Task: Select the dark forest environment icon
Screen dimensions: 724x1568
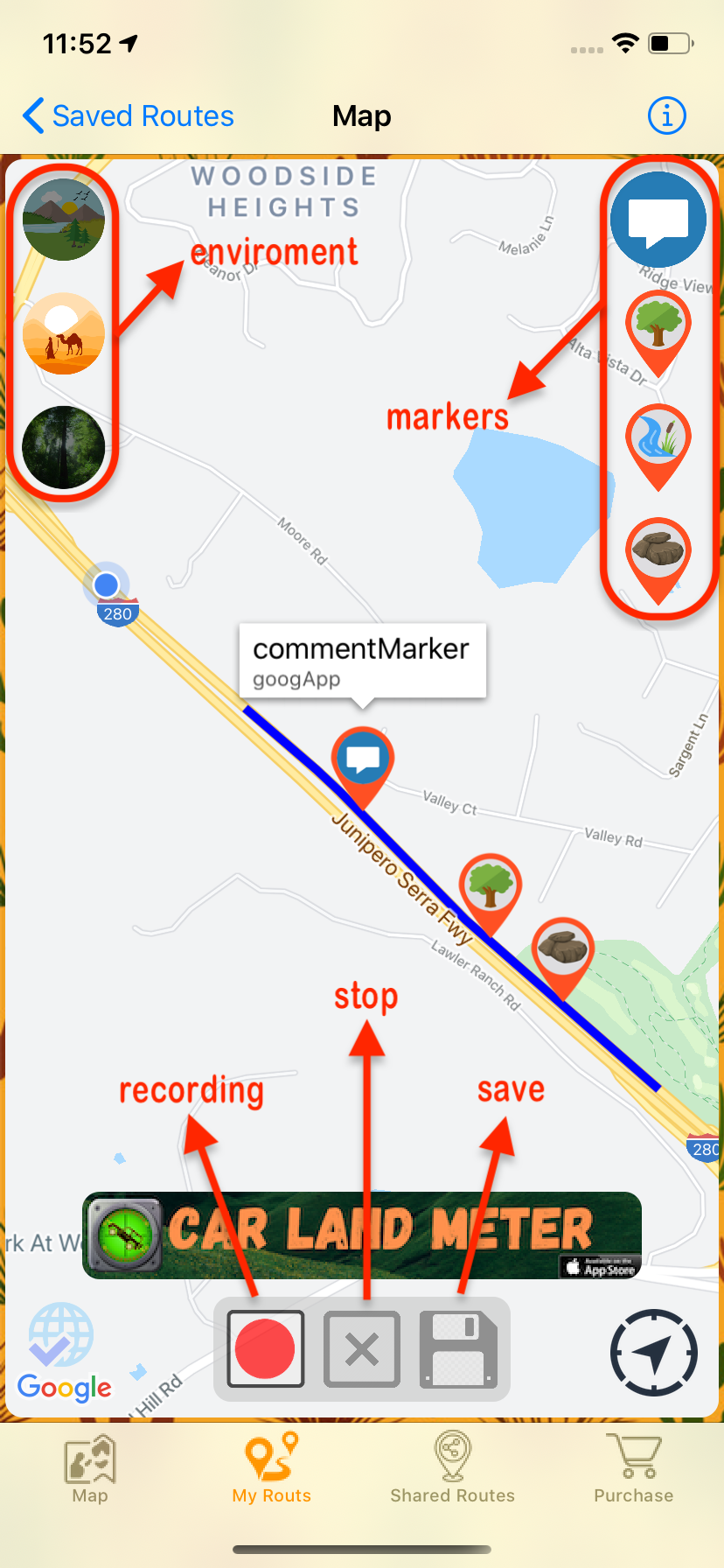Action: tap(63, 447)
